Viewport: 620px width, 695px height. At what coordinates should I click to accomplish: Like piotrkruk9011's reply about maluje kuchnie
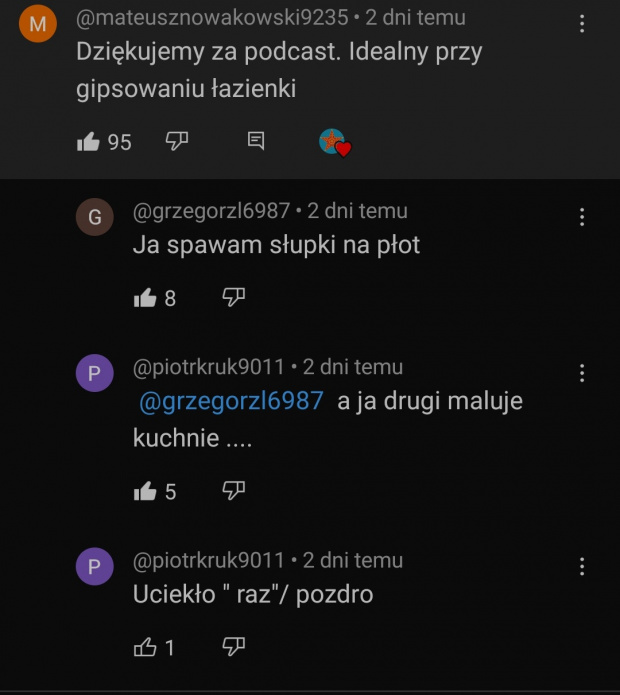point(145,491)
